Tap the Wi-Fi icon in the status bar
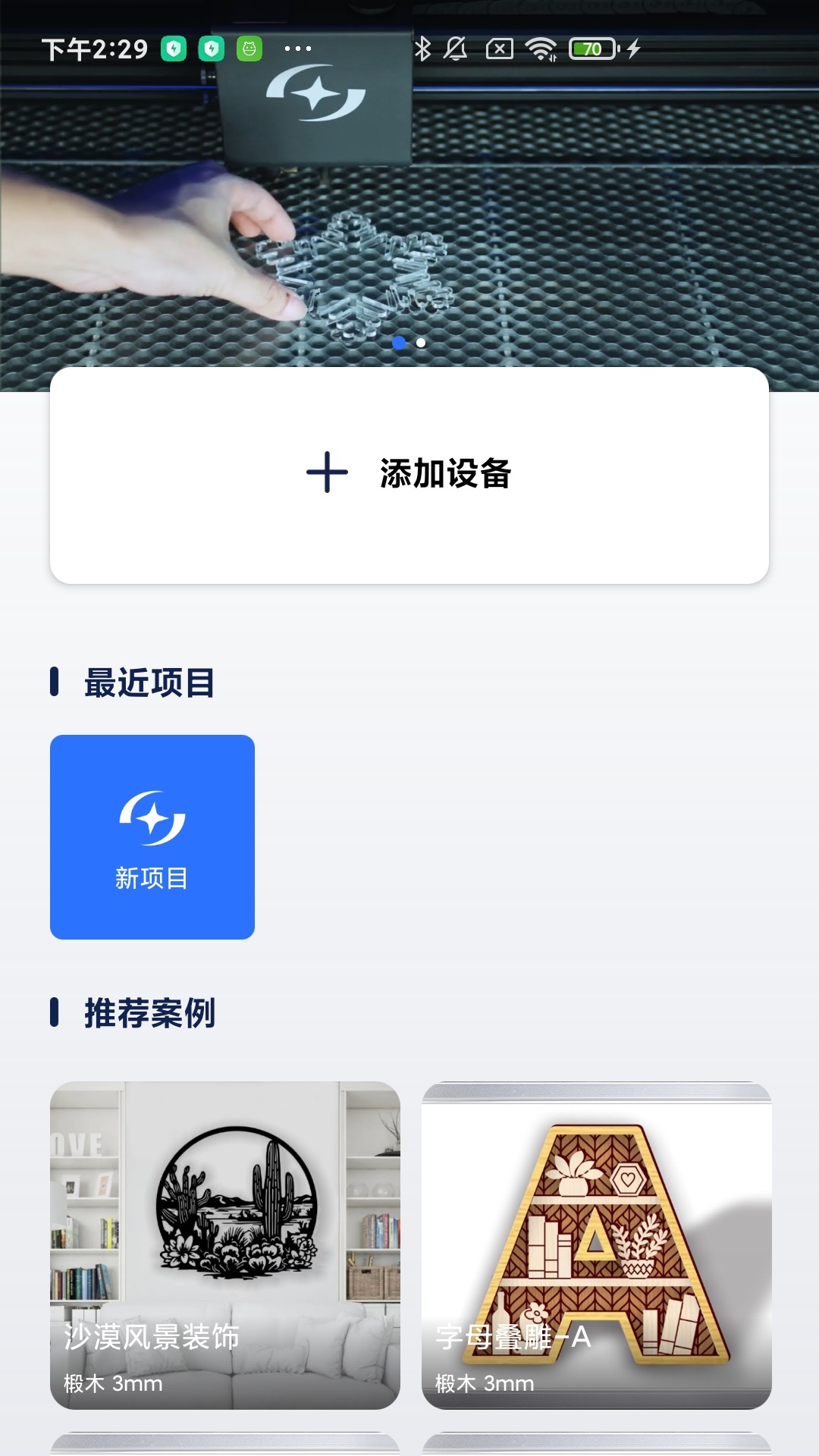The height and width of the screenshot is (1456, 819). 541,48
